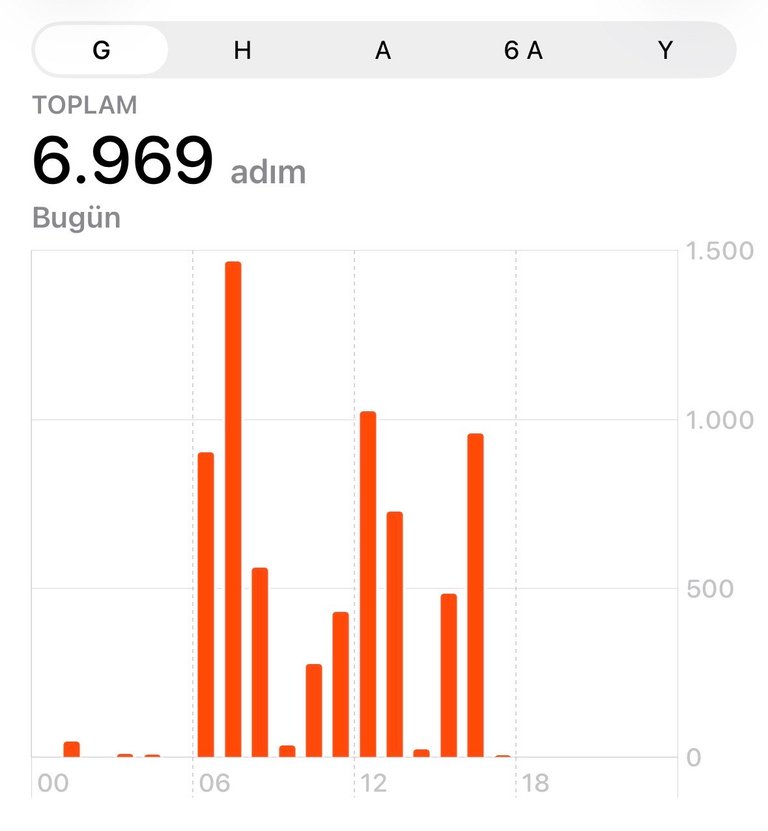Image resolution: width=768 pixels, height=831 pixels.
Task: Switch to the H weekly view
Action: [x=242, y=50]
